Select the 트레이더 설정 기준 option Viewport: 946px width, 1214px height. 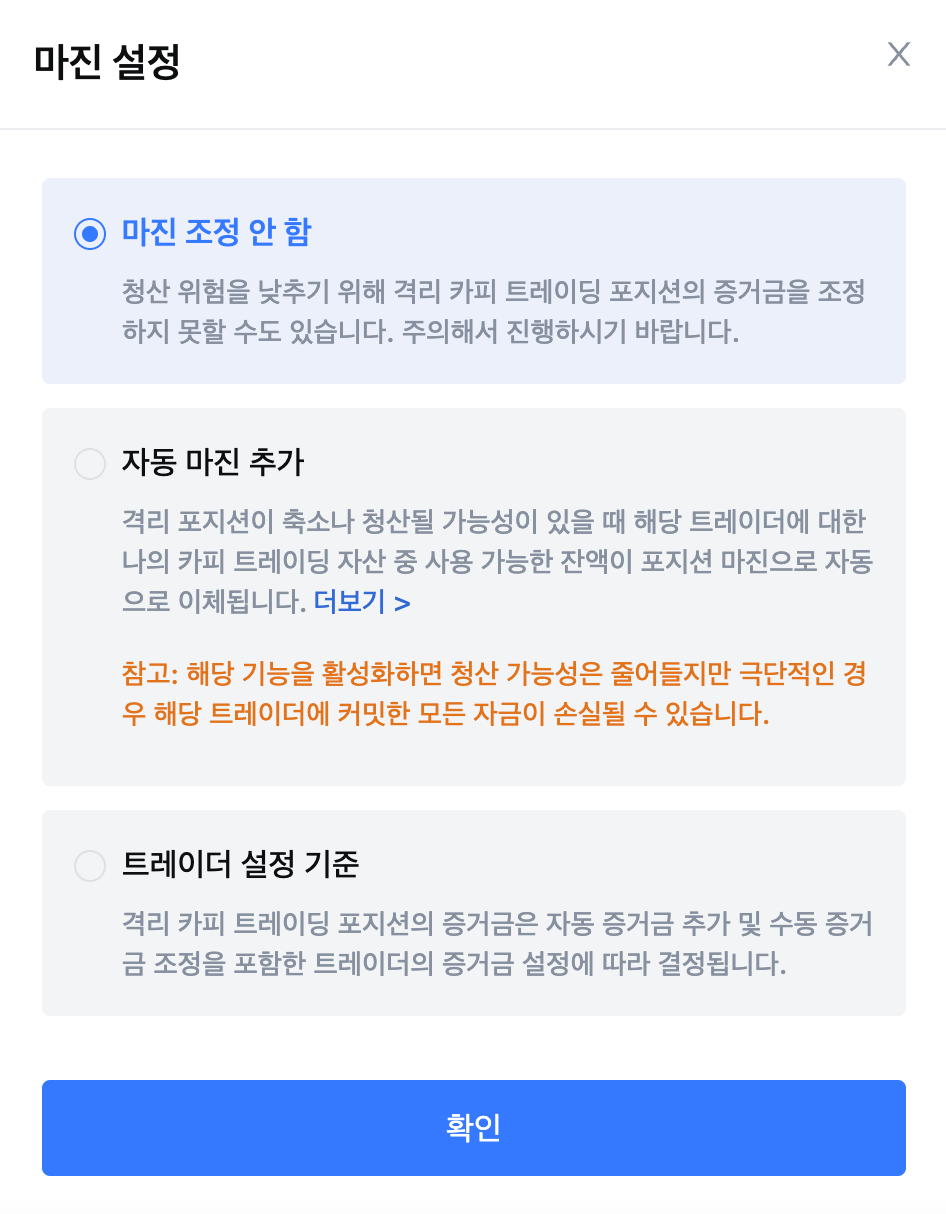click(x=90, y=866)
